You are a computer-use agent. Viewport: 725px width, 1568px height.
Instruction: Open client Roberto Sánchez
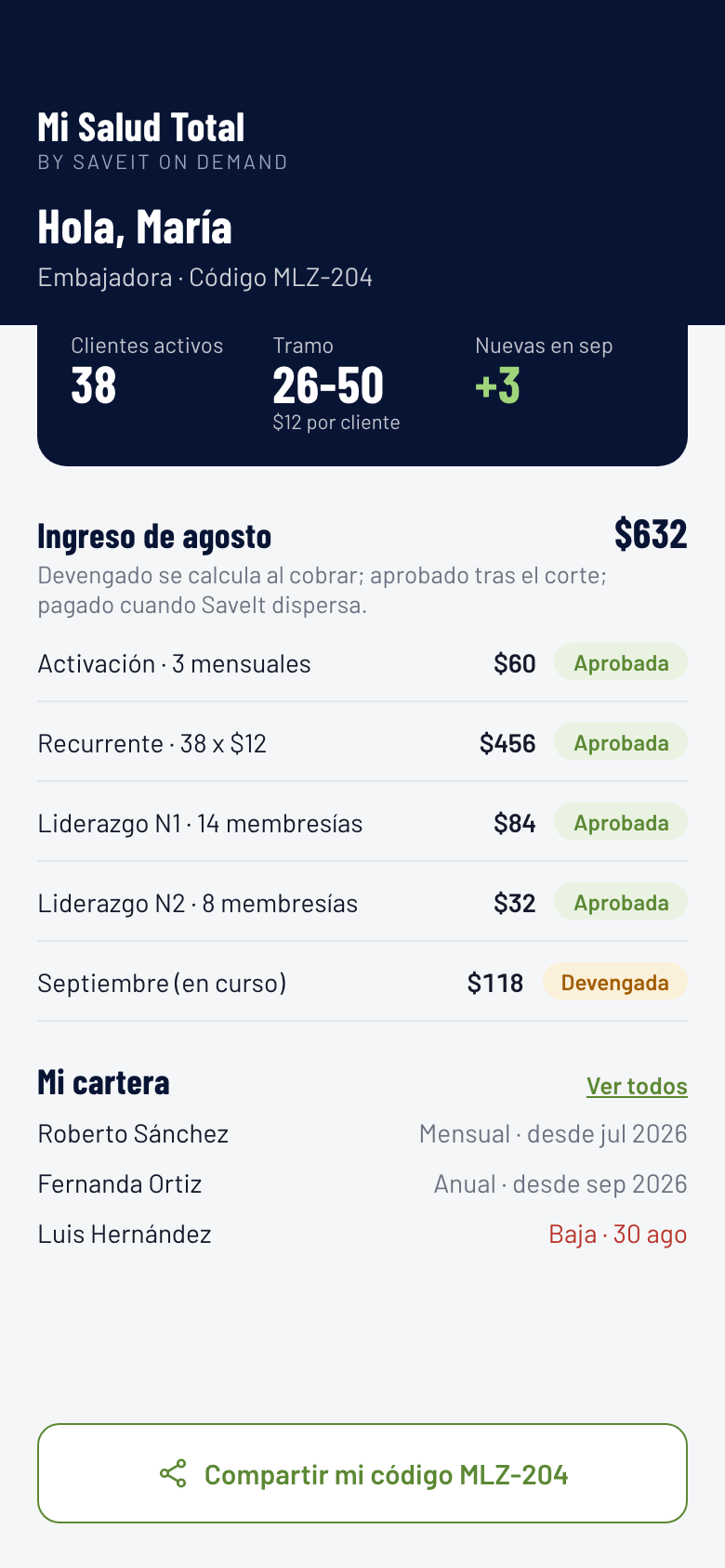[362, 1134]
